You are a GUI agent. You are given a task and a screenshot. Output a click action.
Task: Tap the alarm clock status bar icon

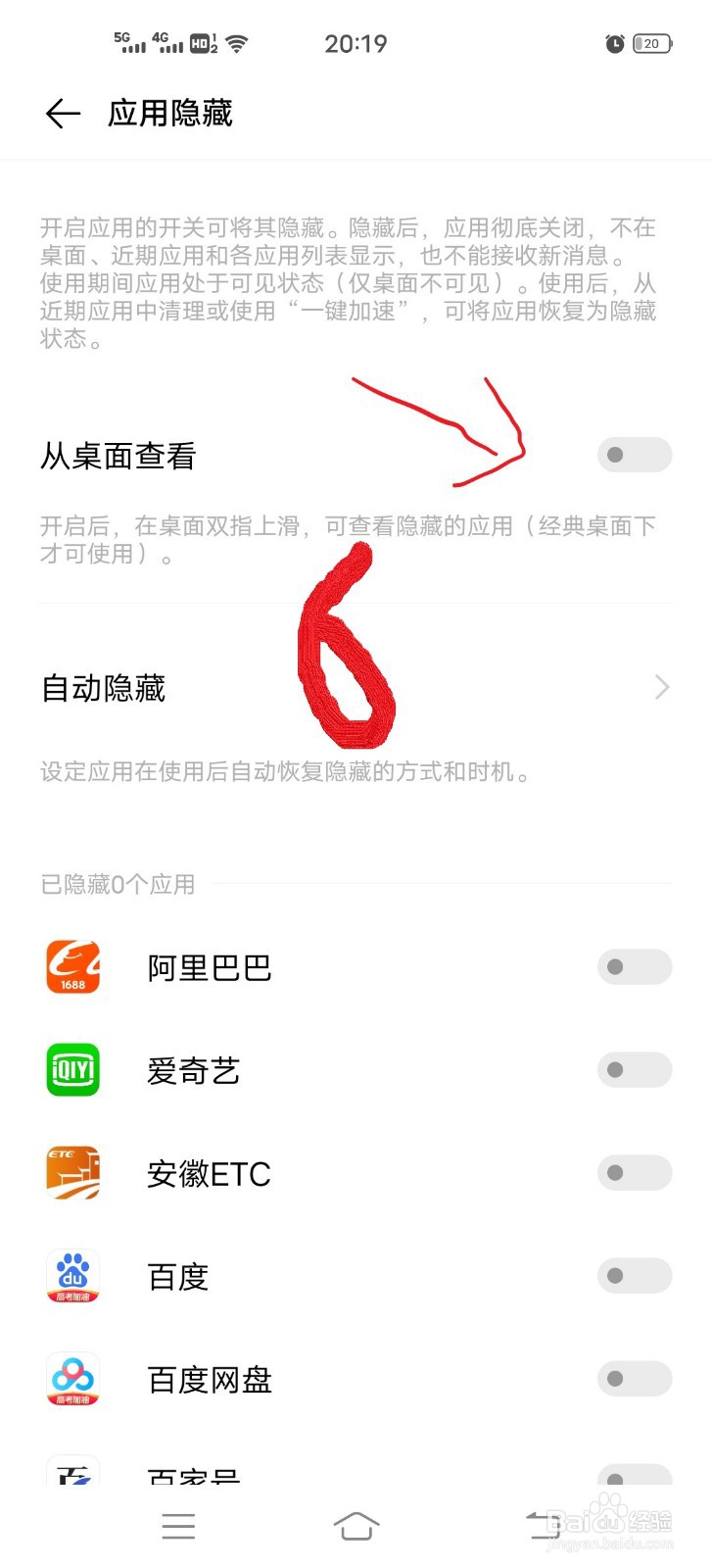pos(614,43)
